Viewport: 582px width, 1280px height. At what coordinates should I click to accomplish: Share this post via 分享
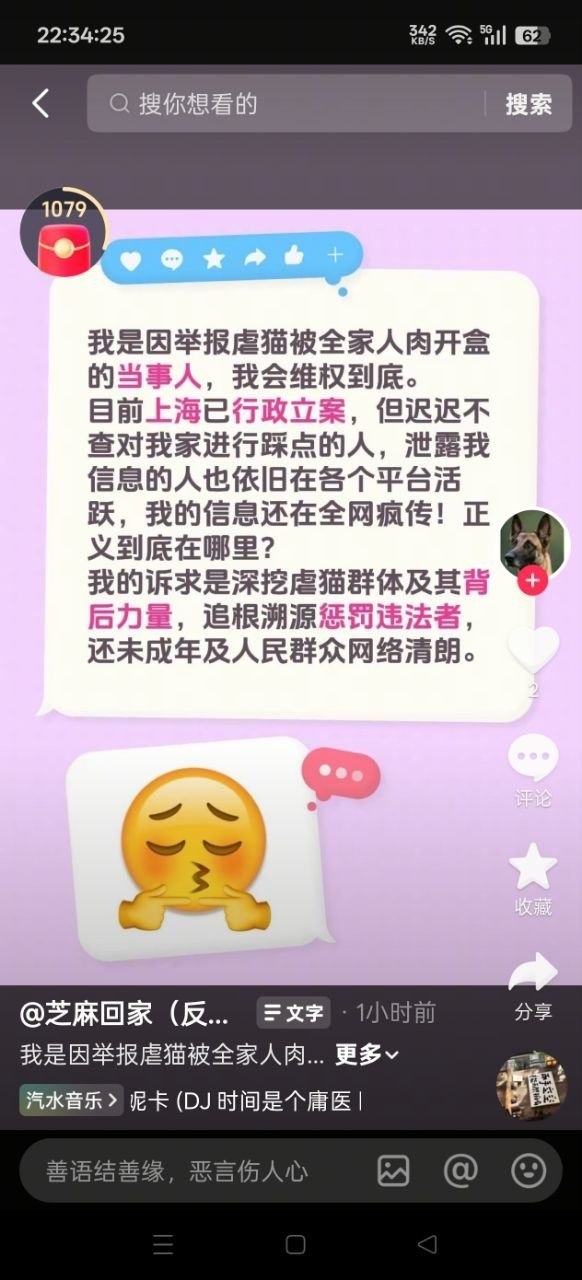[x=533, y=986]
